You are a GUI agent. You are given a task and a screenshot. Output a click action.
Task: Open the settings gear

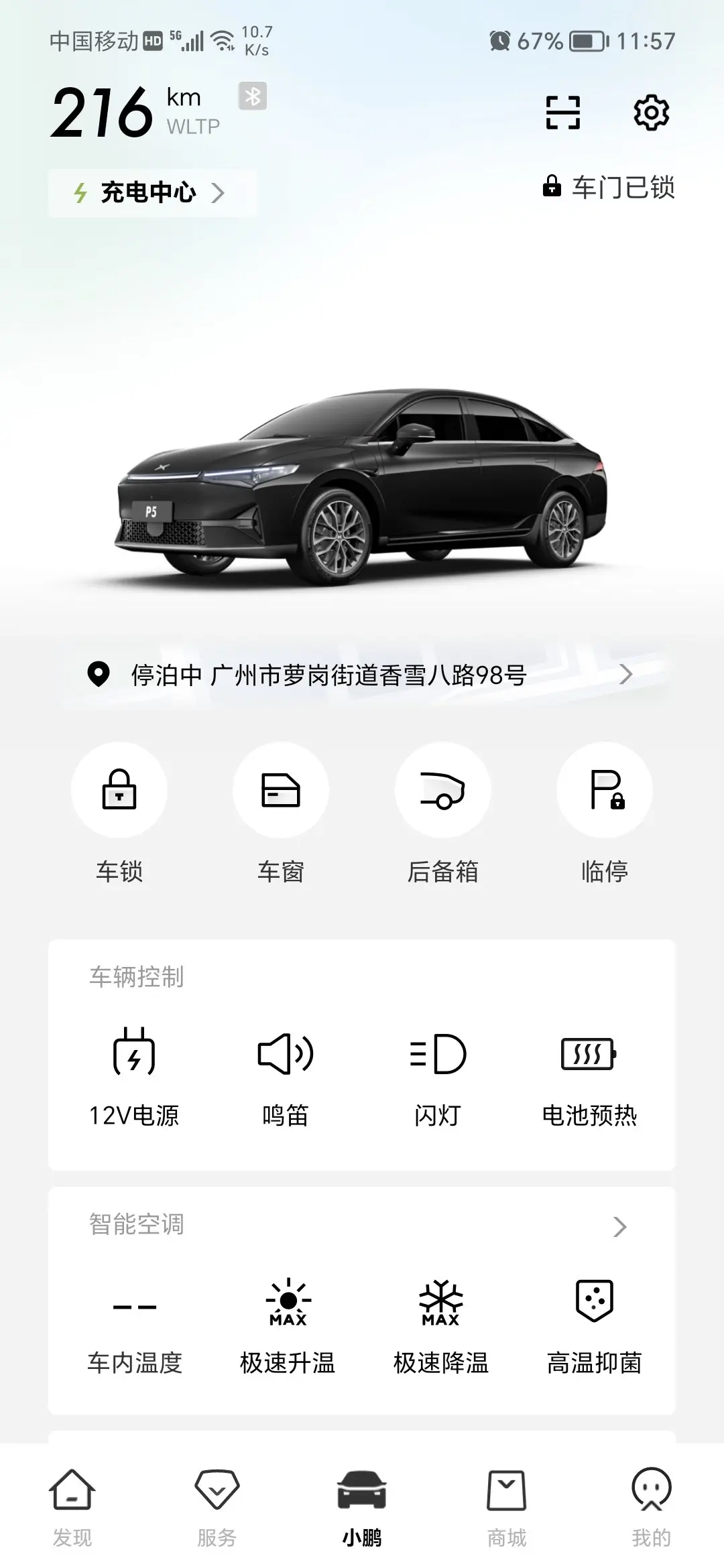(x=651, y=113)
